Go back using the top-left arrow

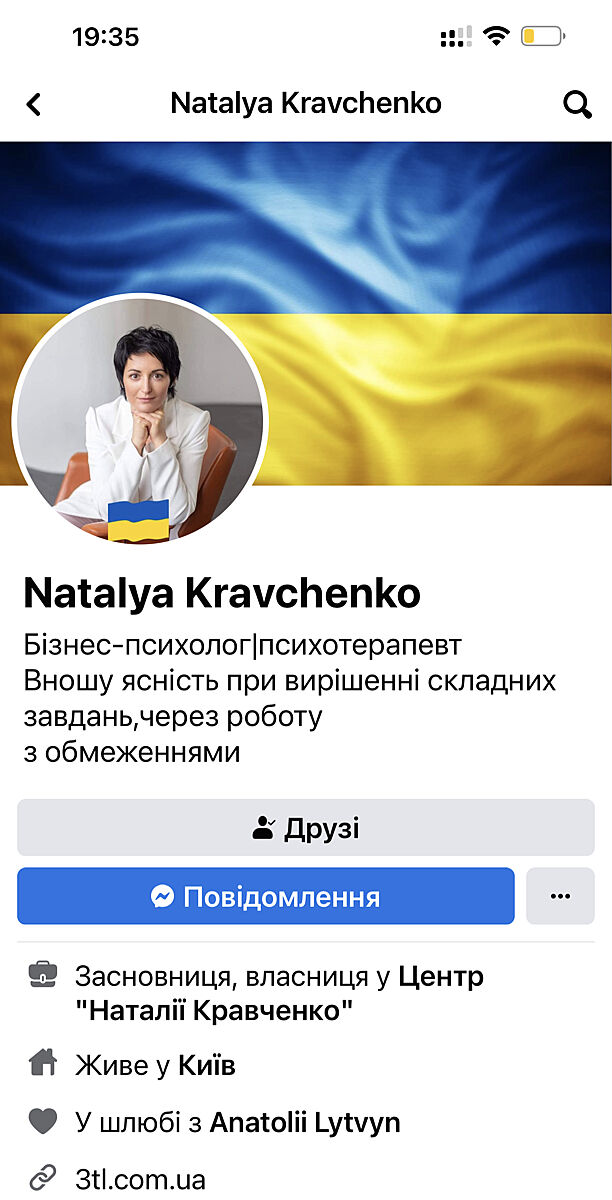34,104
